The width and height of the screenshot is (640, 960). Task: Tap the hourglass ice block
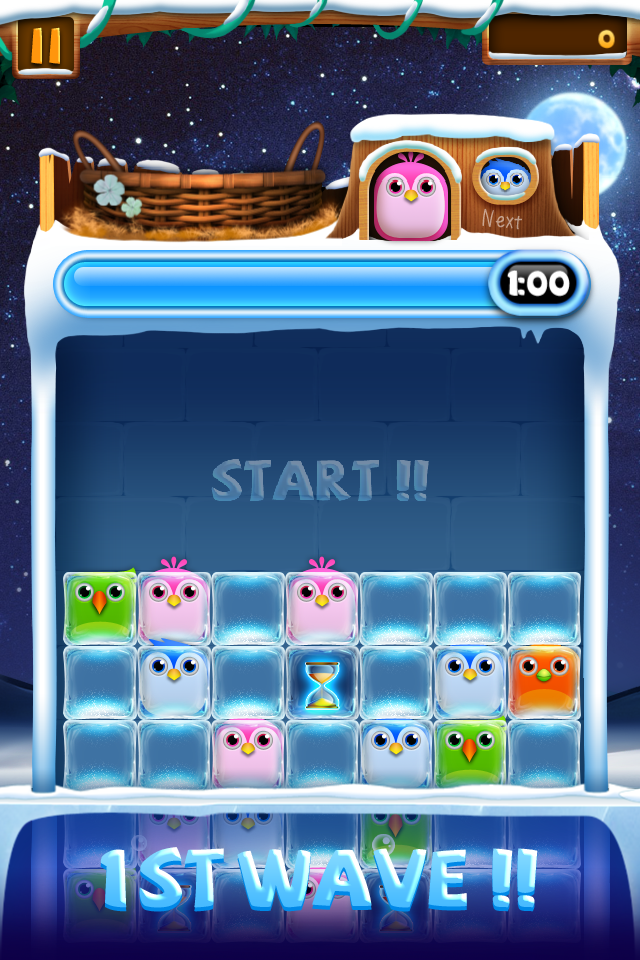pyautogui.click(x=322, y=683)
